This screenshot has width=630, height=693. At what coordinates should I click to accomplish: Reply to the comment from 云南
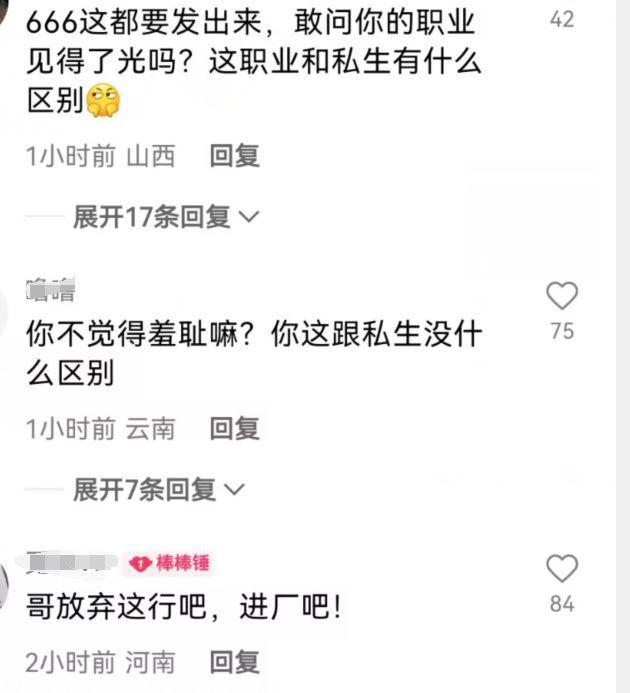[x=234, y=429]
